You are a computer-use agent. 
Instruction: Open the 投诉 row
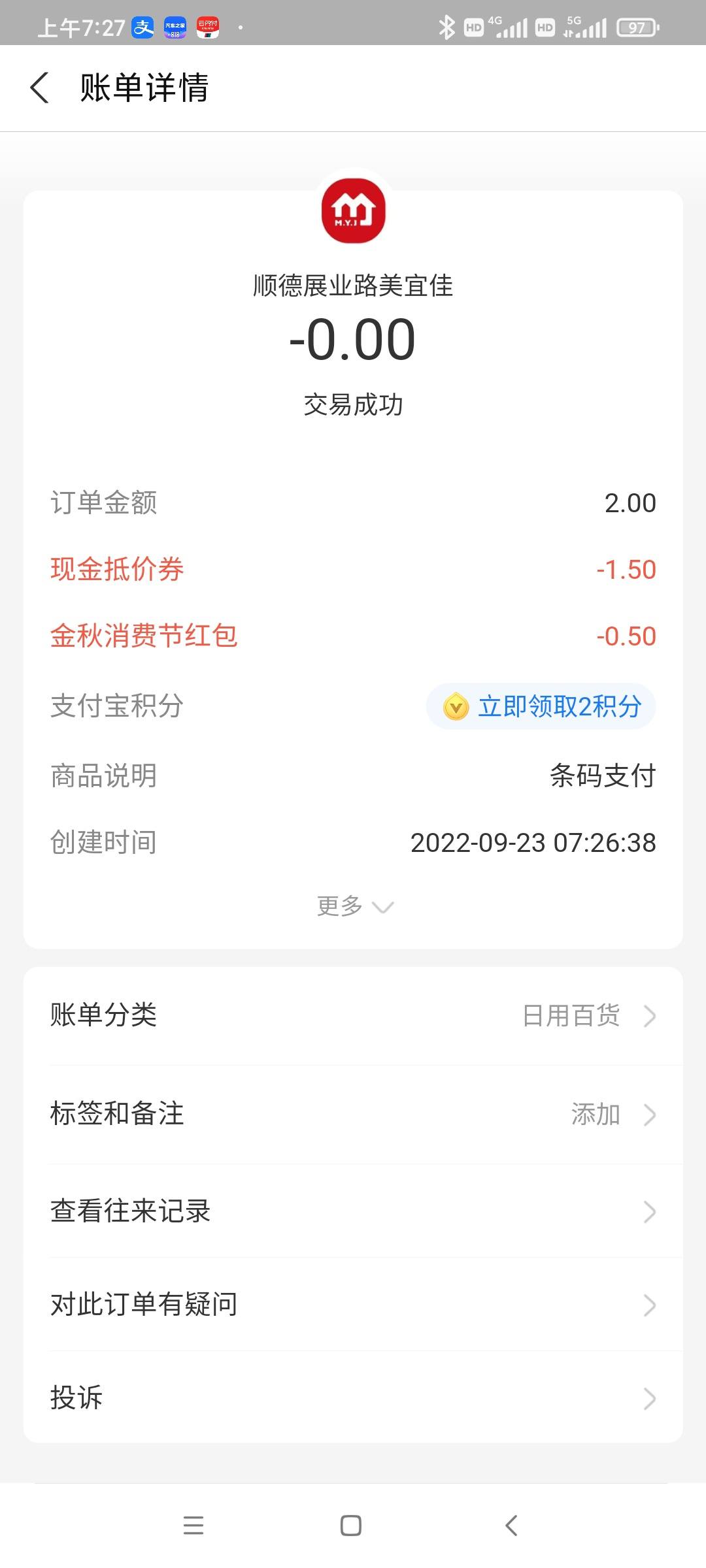(353, 1398)
